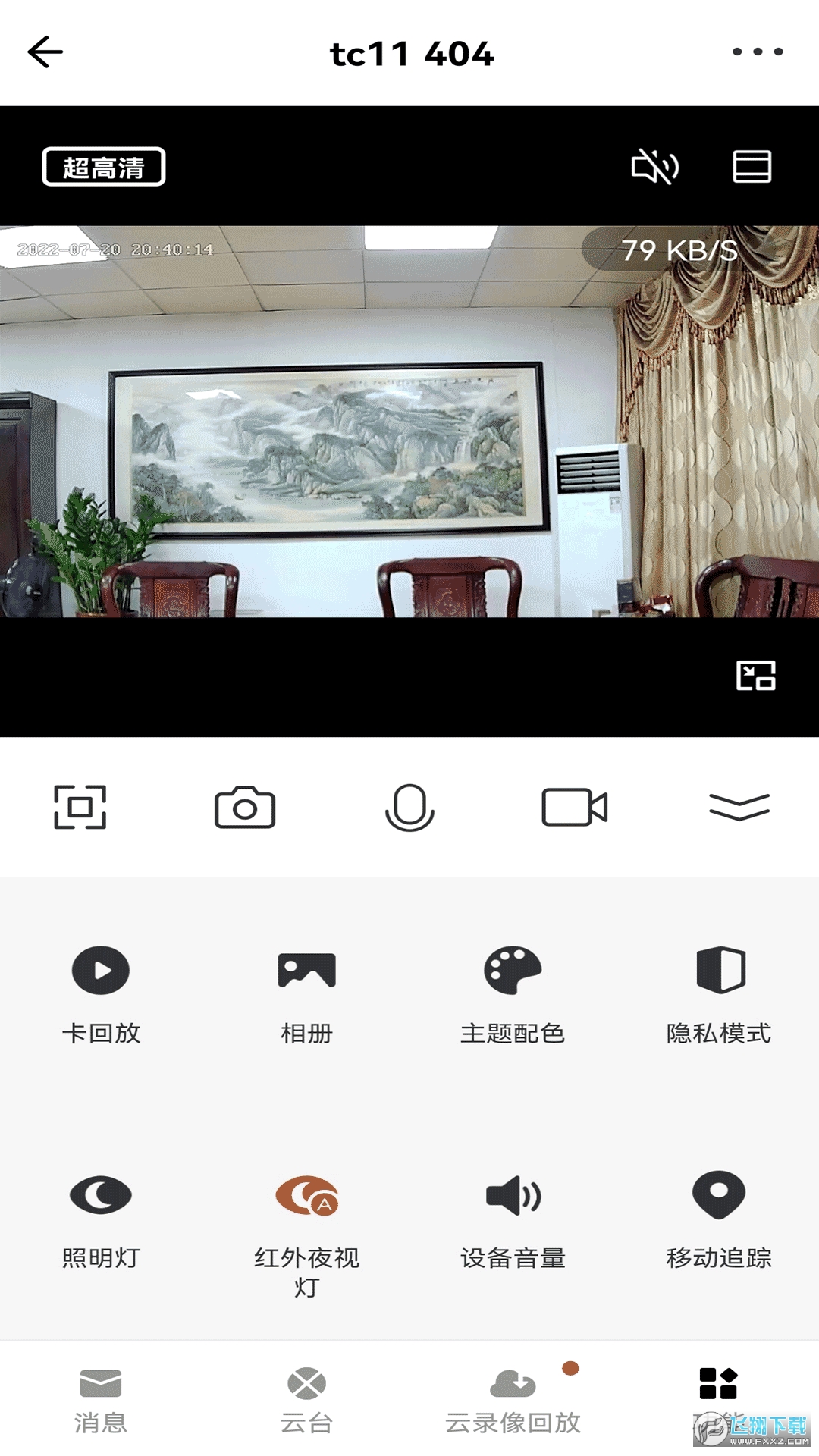Screen dimensions: 819x1456
Task: Start video recording
Action: (574, 808)
